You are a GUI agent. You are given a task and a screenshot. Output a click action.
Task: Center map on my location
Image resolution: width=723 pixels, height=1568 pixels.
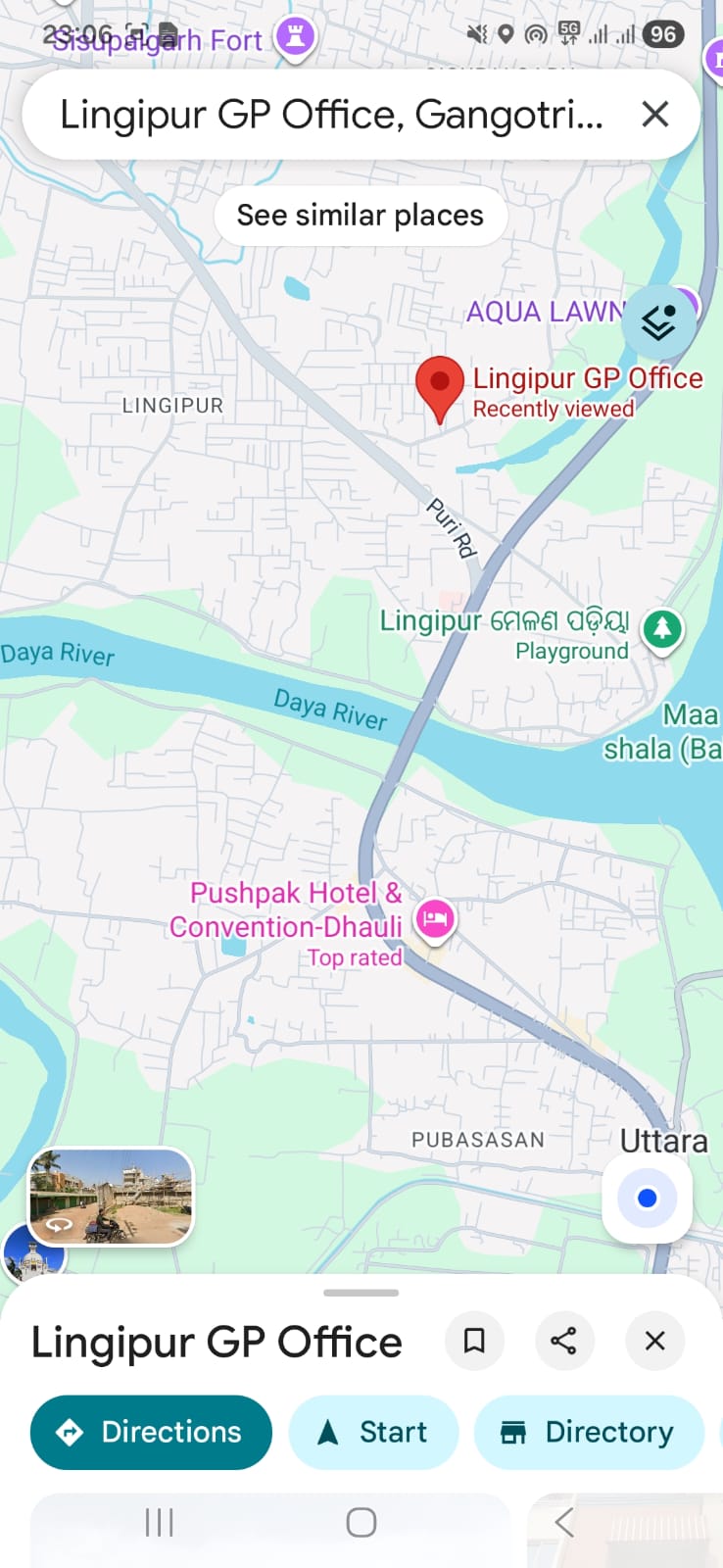click(647, 1198)
